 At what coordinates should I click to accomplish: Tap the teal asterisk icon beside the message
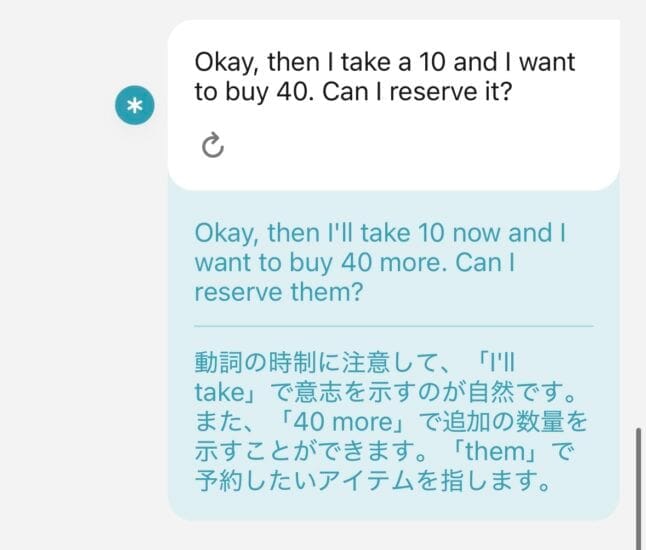point(135,105)
